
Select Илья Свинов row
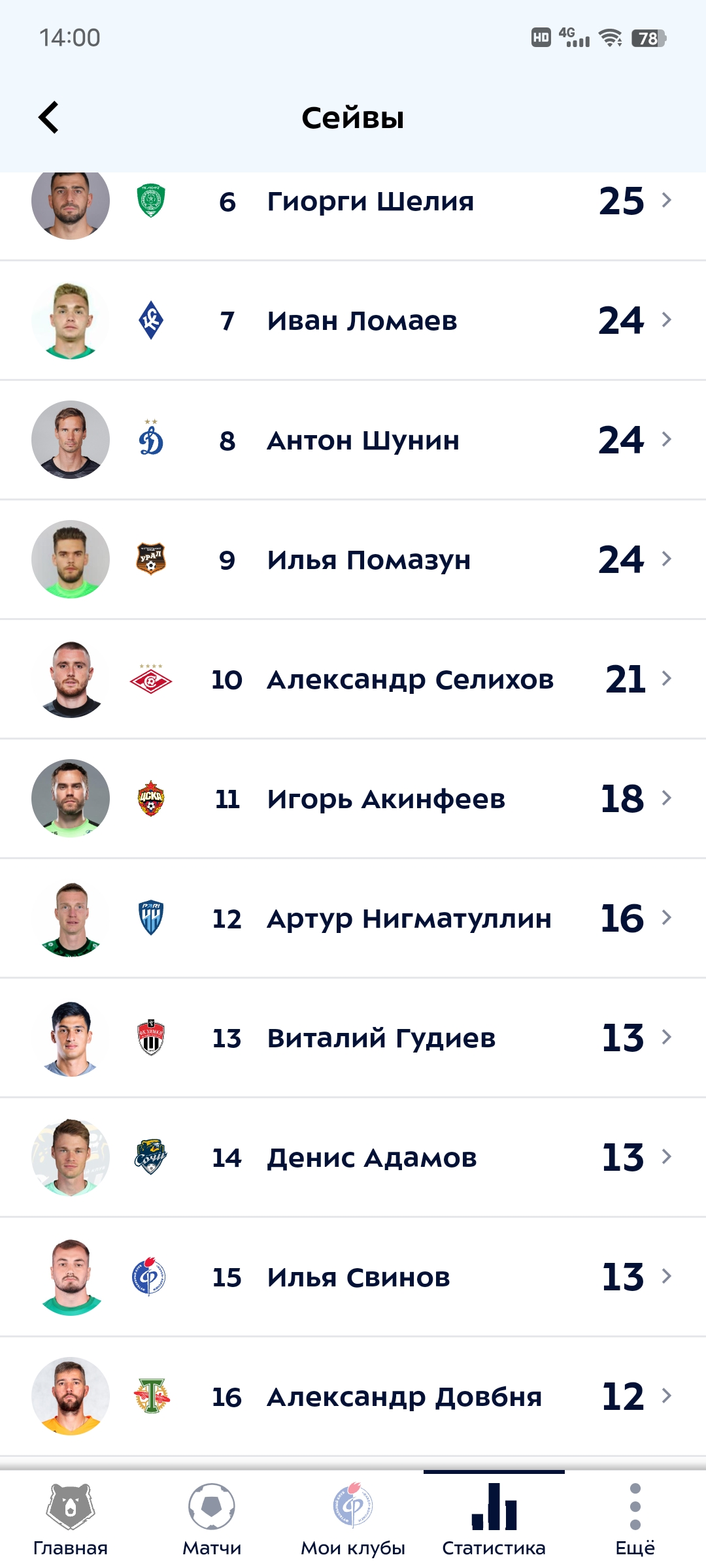tap(358, 1277)
